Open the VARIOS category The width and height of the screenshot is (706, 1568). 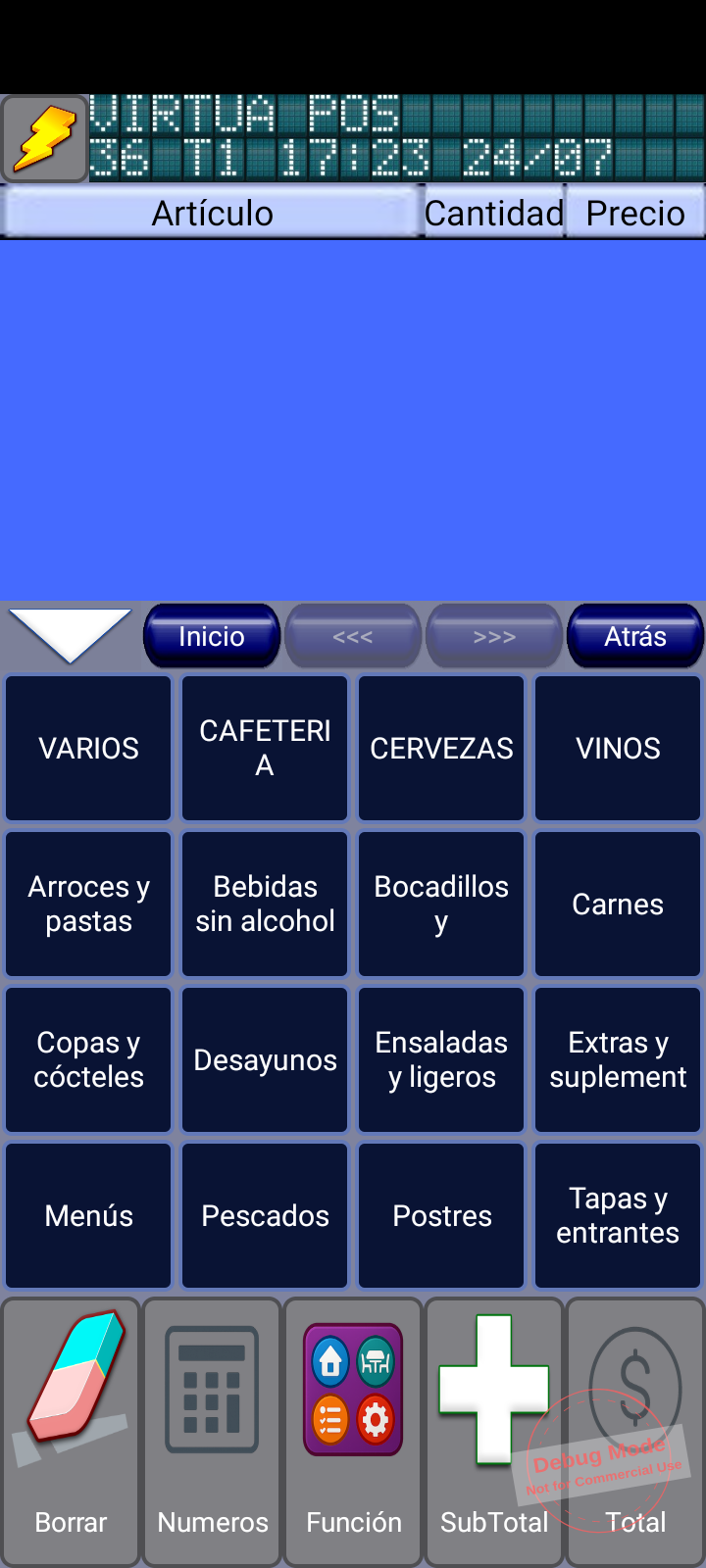coord(88,748)
